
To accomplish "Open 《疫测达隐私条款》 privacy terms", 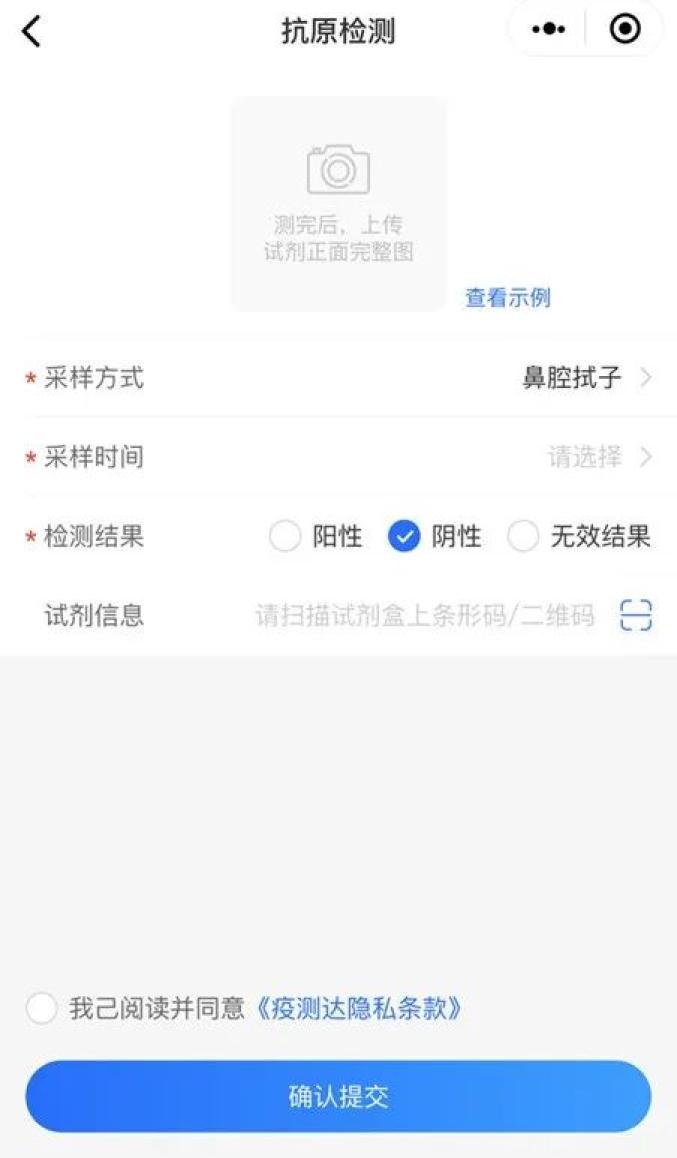I will [359, 1008].
